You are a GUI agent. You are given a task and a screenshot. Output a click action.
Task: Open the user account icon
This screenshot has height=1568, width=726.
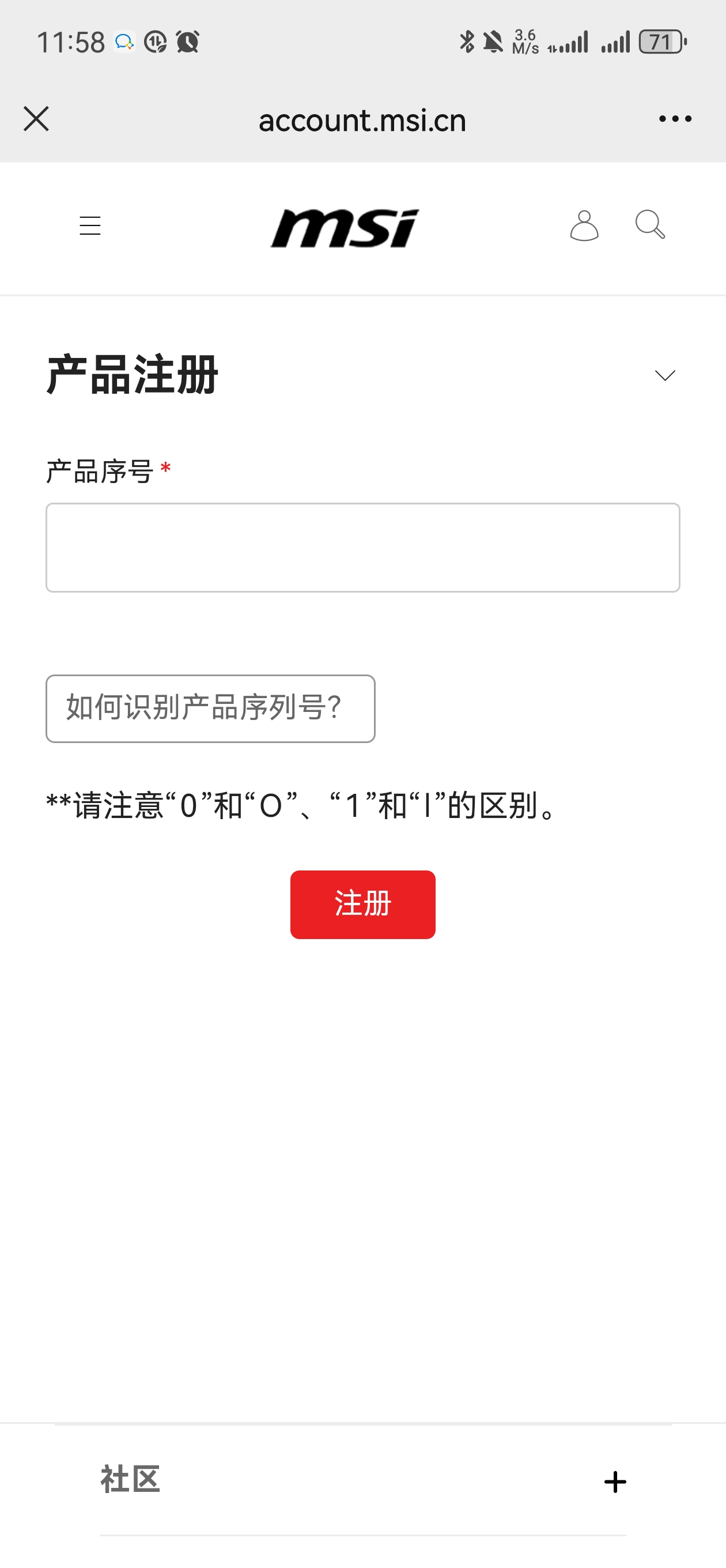[x=584, y=226]
